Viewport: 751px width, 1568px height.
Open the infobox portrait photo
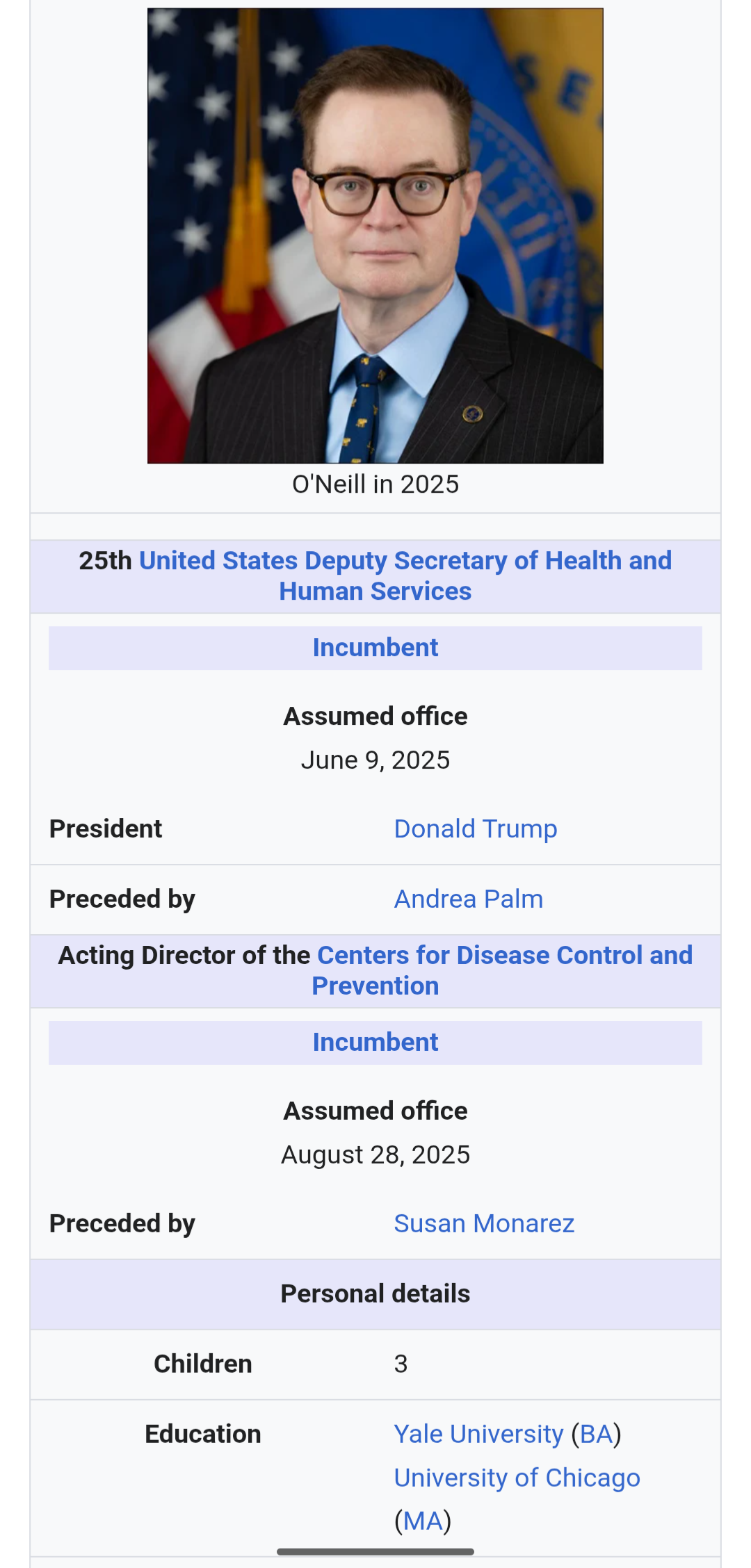coord(375,236)
